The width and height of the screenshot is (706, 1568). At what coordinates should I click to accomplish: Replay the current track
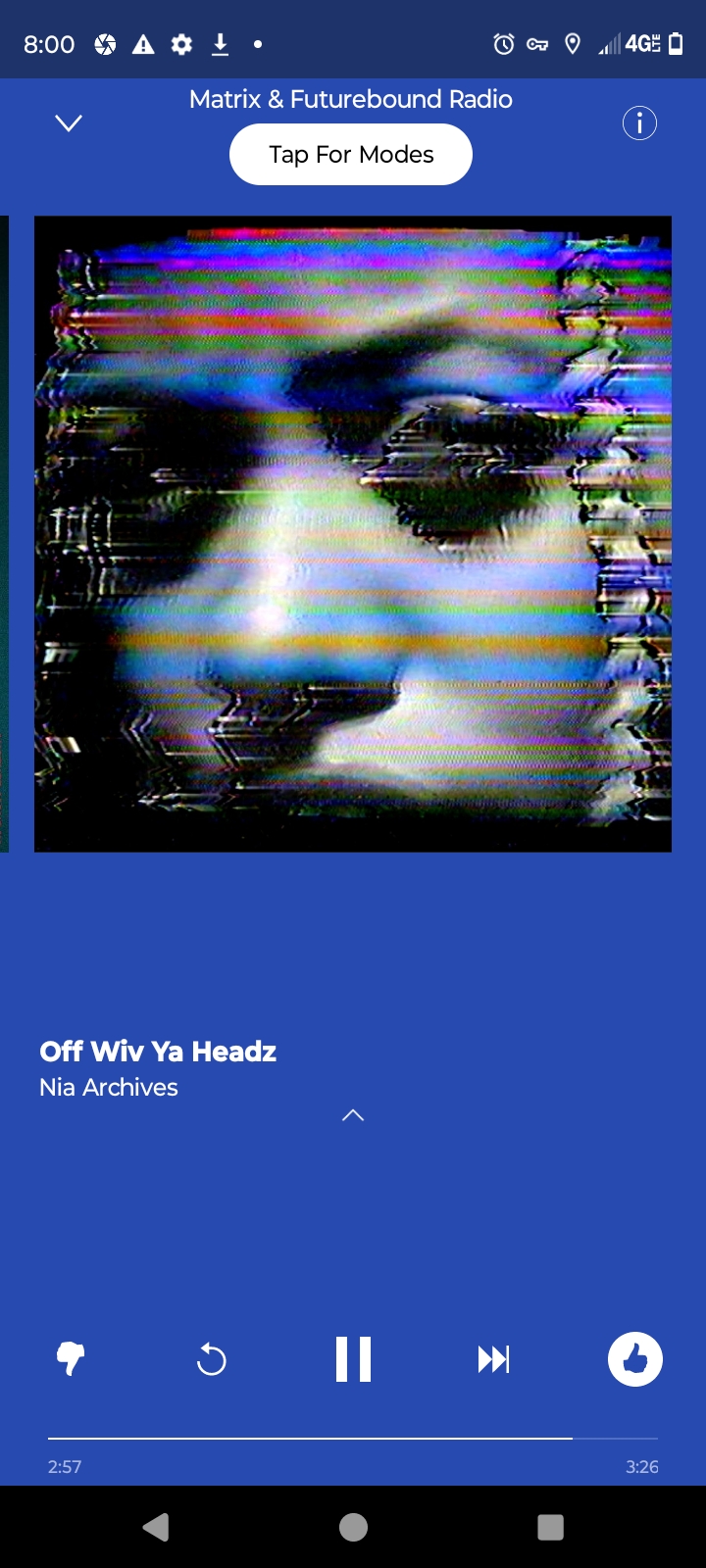[212, 1359]
